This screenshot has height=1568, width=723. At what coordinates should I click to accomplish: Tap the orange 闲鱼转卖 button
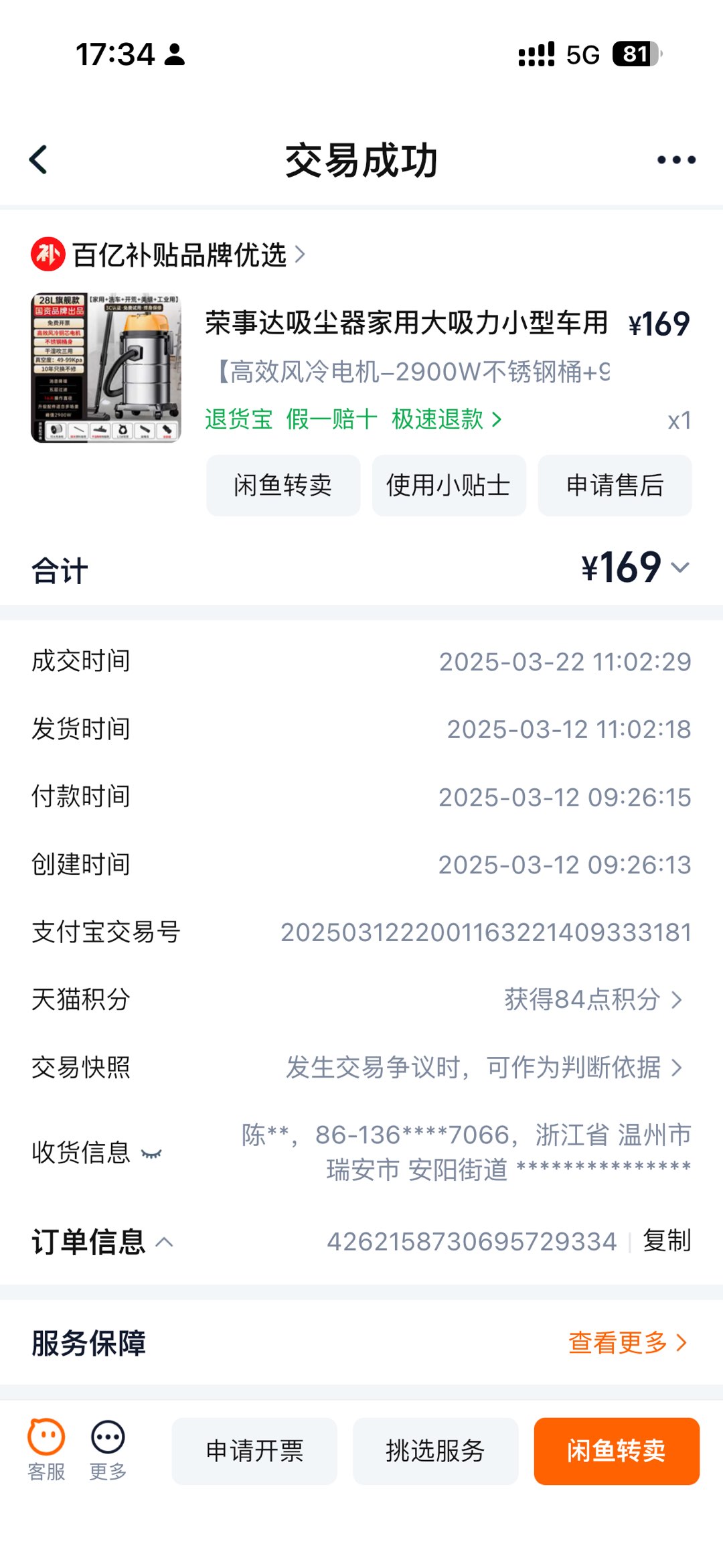616,1451
